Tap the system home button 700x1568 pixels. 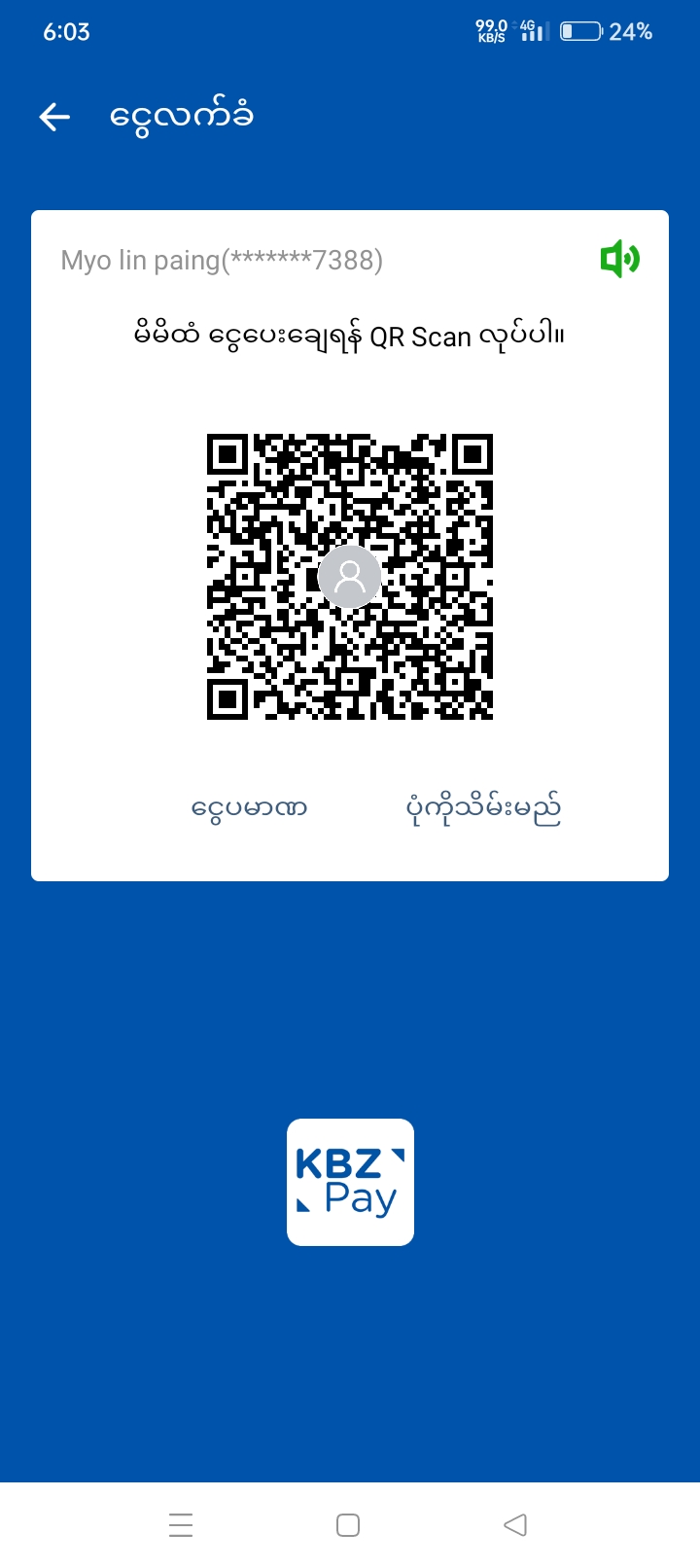coord(348,1524)
